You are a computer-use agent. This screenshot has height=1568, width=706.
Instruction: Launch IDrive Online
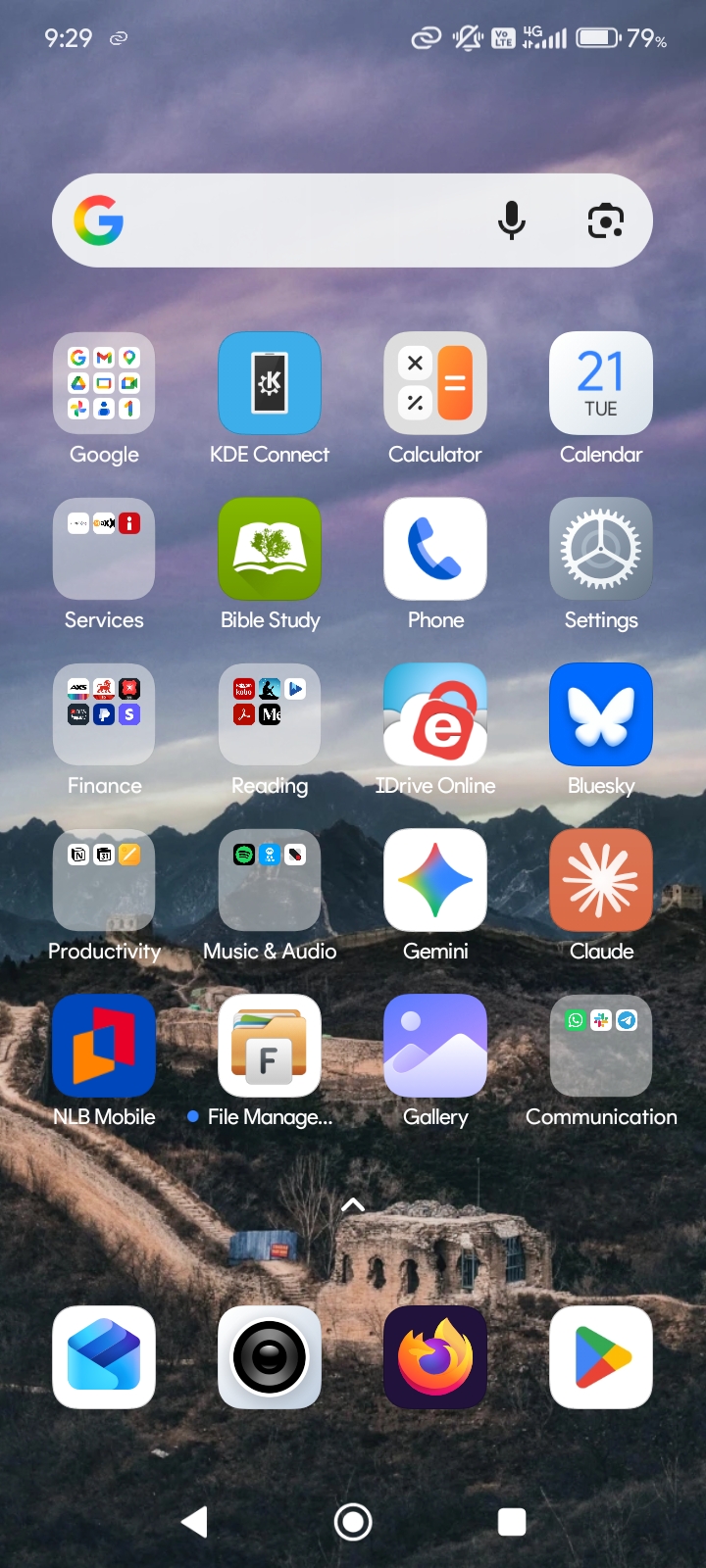[435, 714]
